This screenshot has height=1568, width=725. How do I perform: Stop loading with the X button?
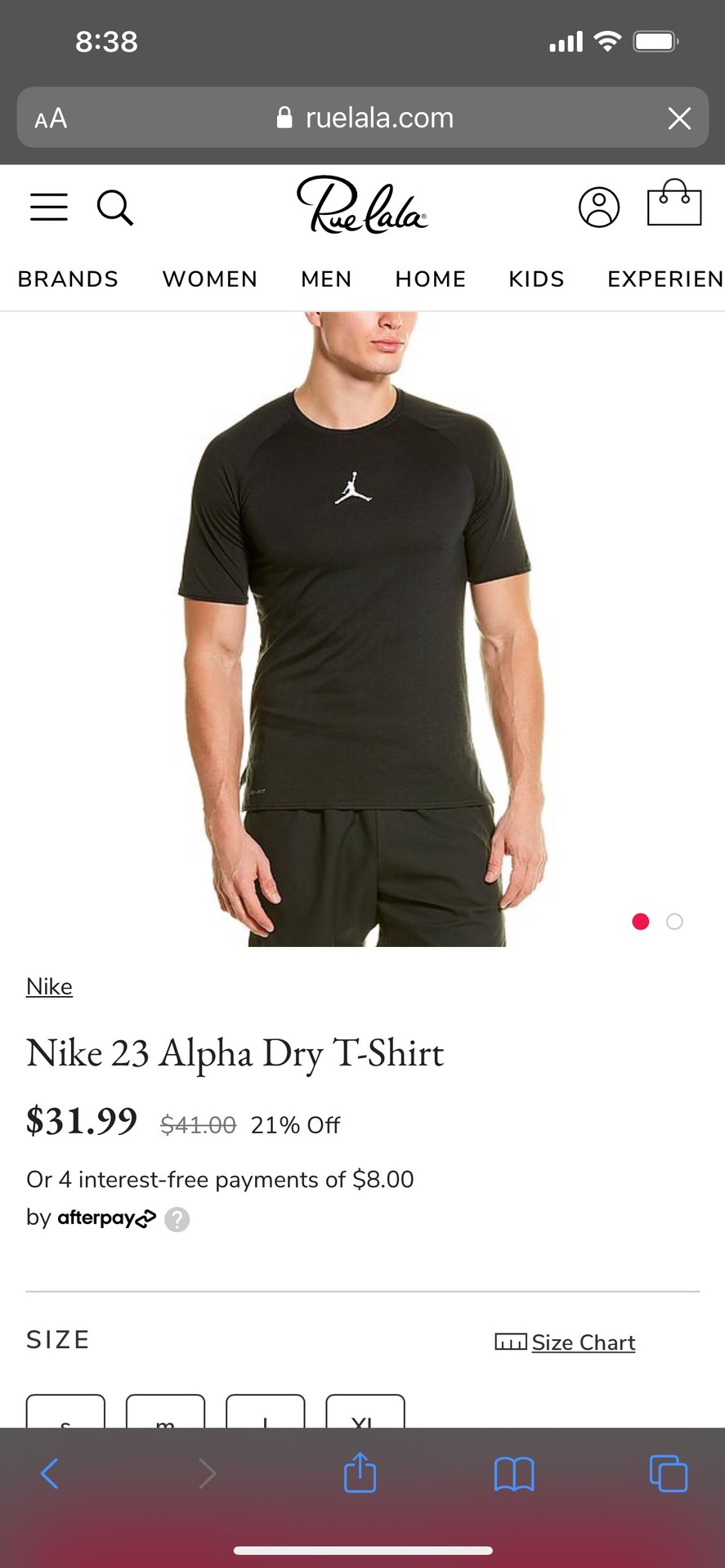[x=679, y=118]
